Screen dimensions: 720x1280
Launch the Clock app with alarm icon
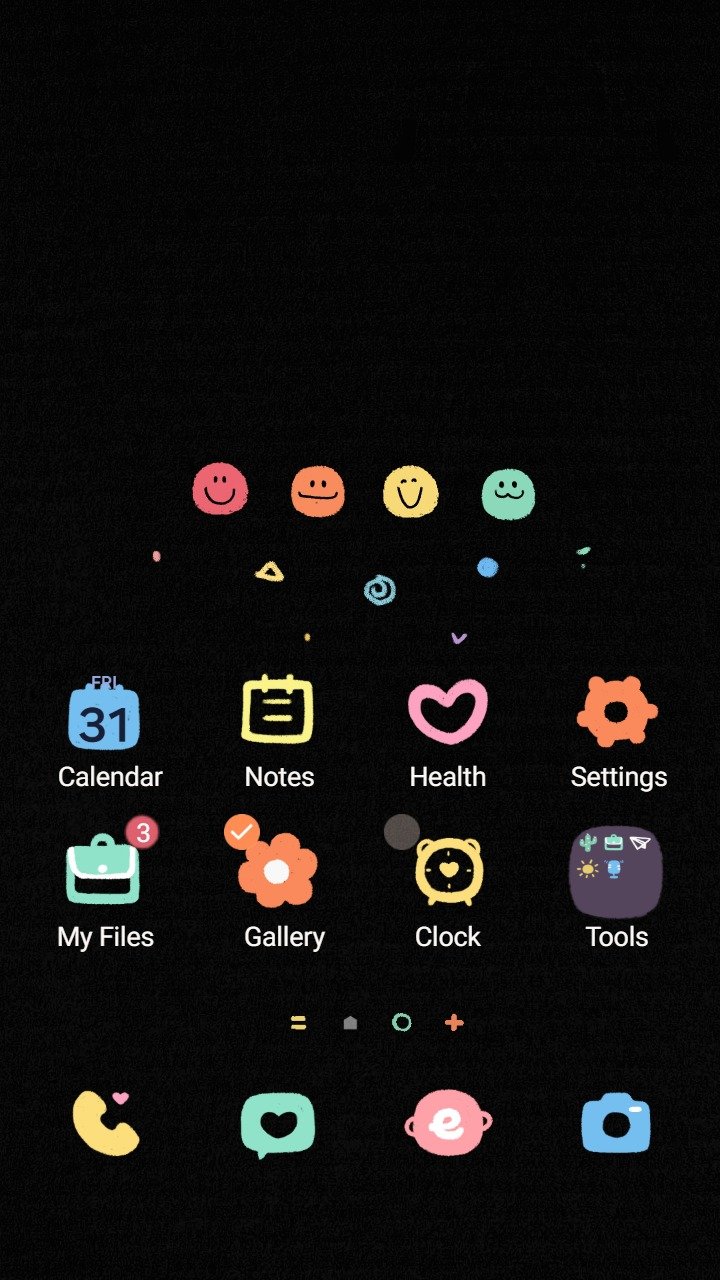tap(448, 872)
